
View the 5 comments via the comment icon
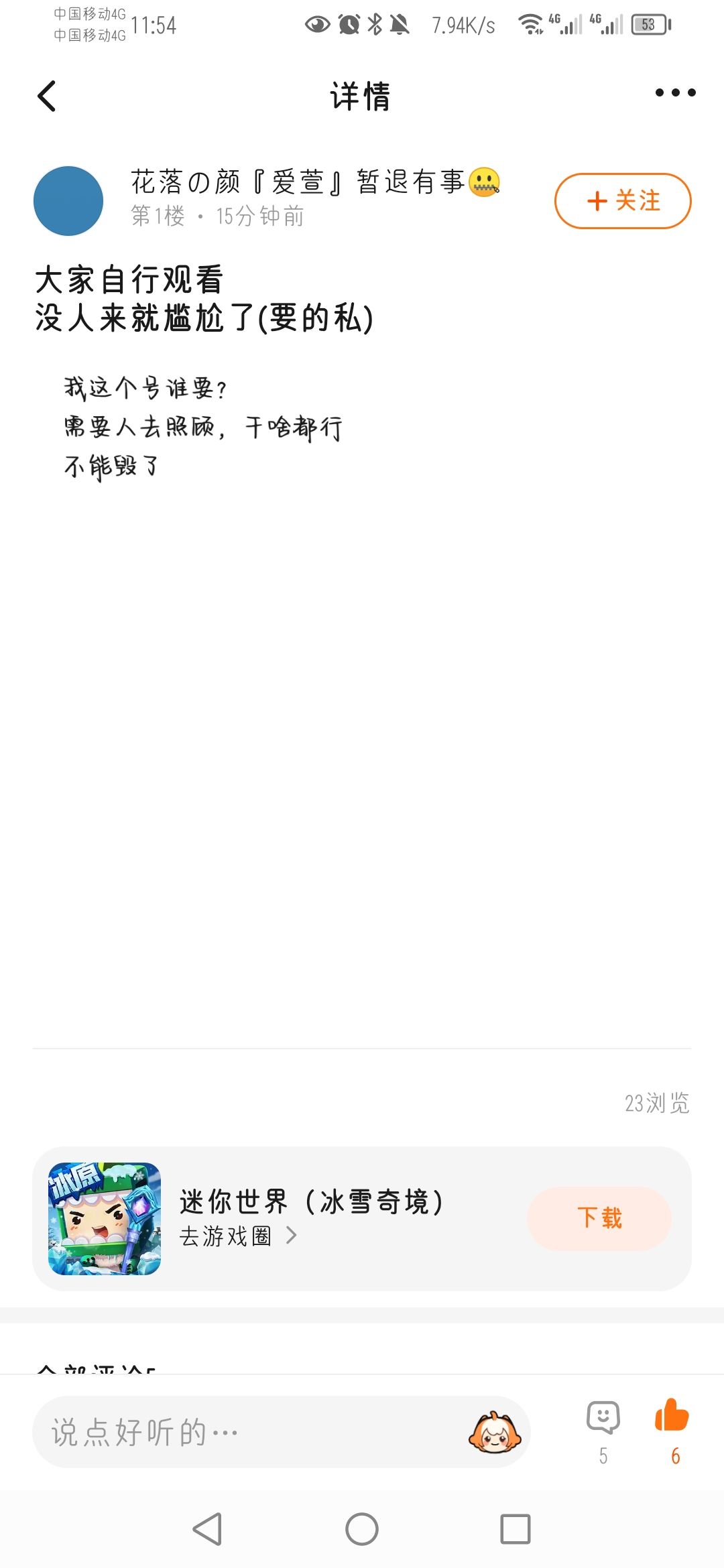(x=603, y=1432)
